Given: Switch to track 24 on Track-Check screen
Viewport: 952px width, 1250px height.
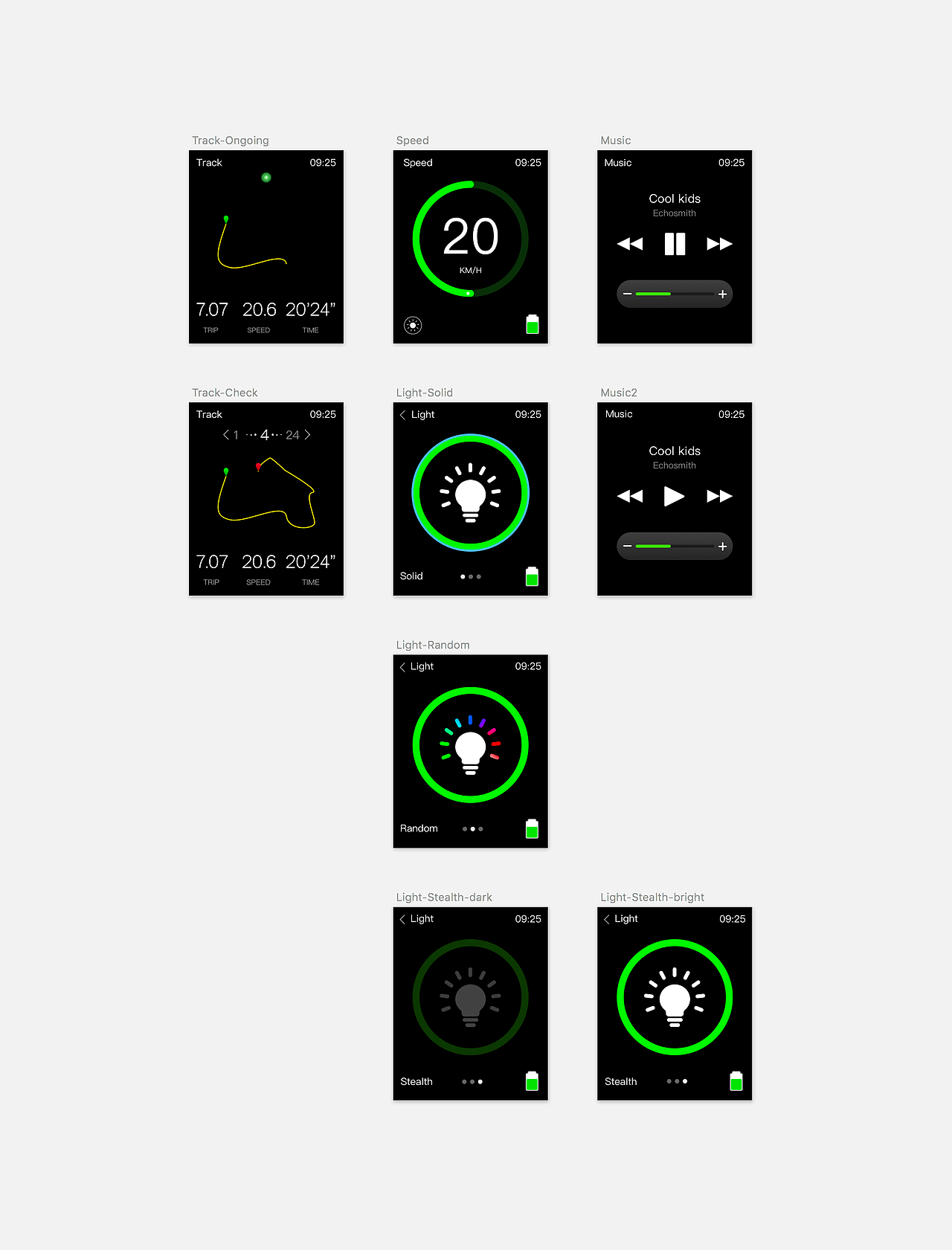Looking at the screenshot, I should tap(293, 435).
